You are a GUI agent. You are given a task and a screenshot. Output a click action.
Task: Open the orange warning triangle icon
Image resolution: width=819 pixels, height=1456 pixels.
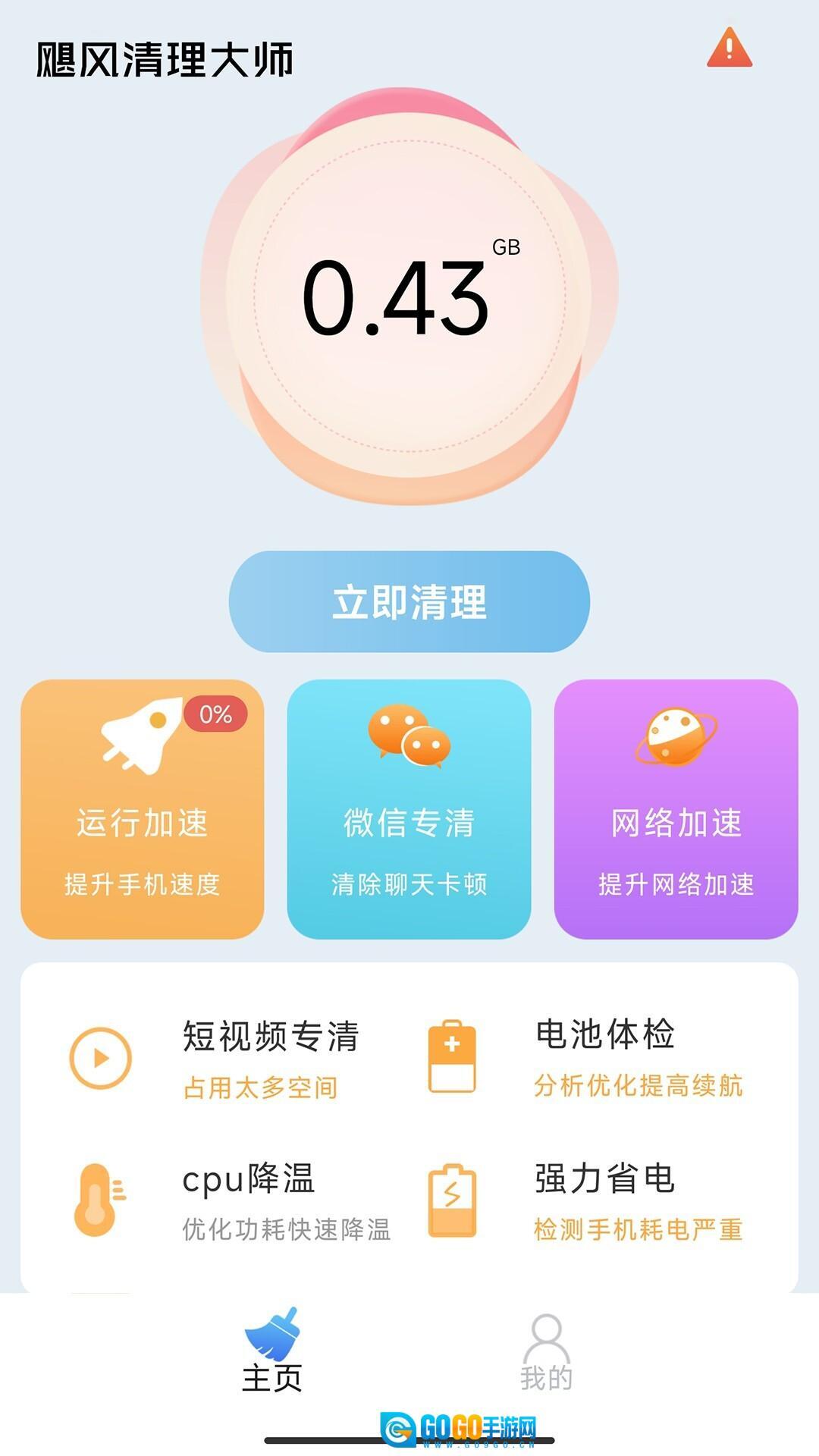pyautogui.click(x=729, y=49)
